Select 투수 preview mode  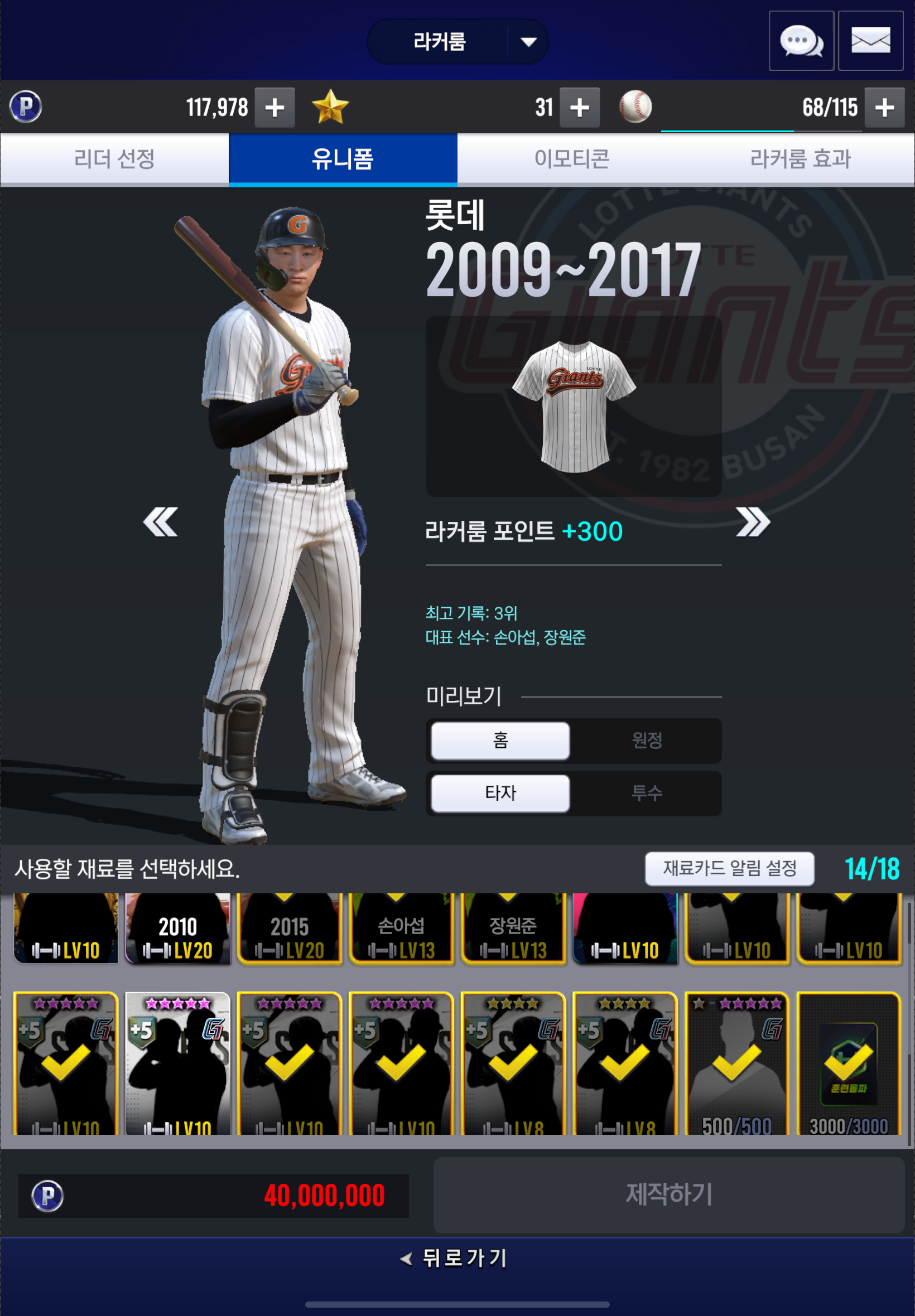click(x=646, y=793)
